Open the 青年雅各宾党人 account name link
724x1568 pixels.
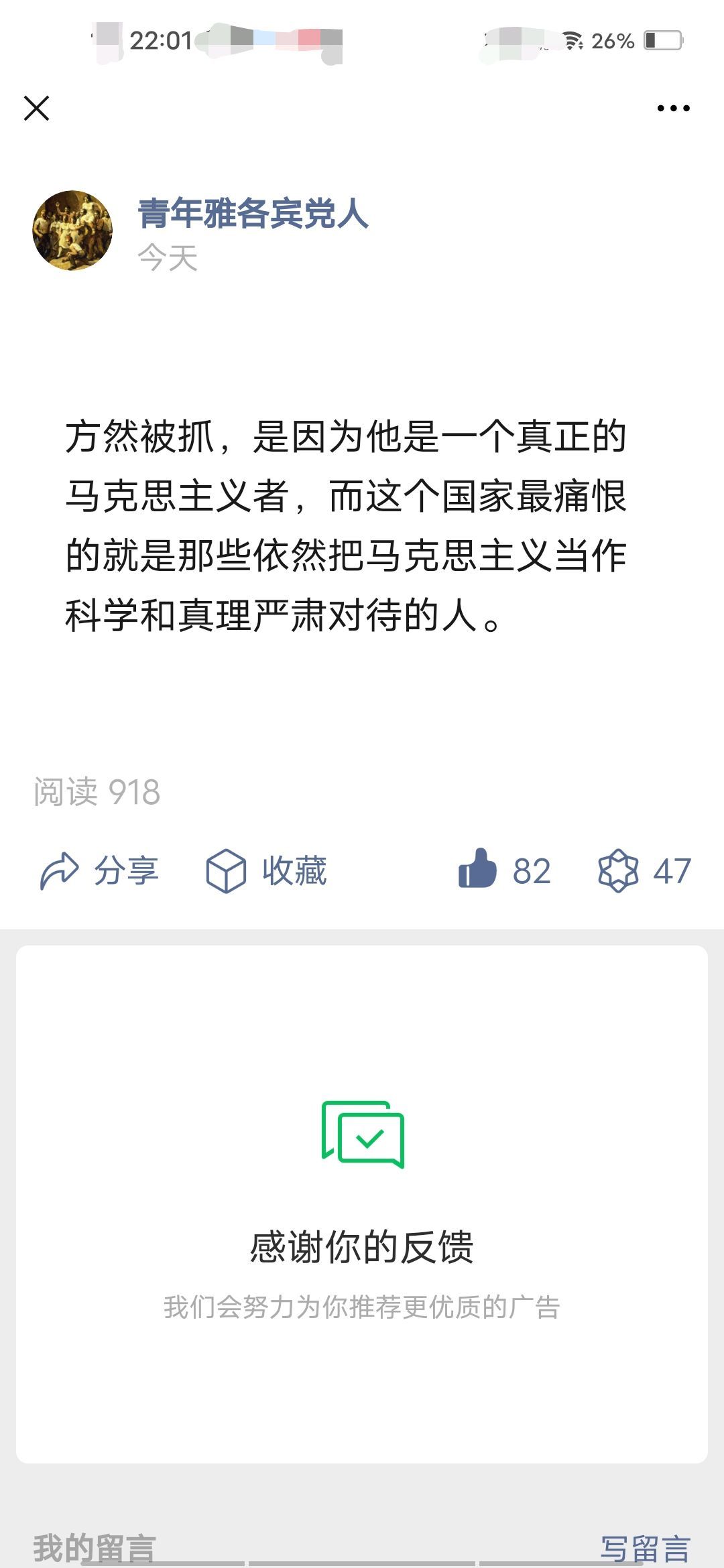253,214
